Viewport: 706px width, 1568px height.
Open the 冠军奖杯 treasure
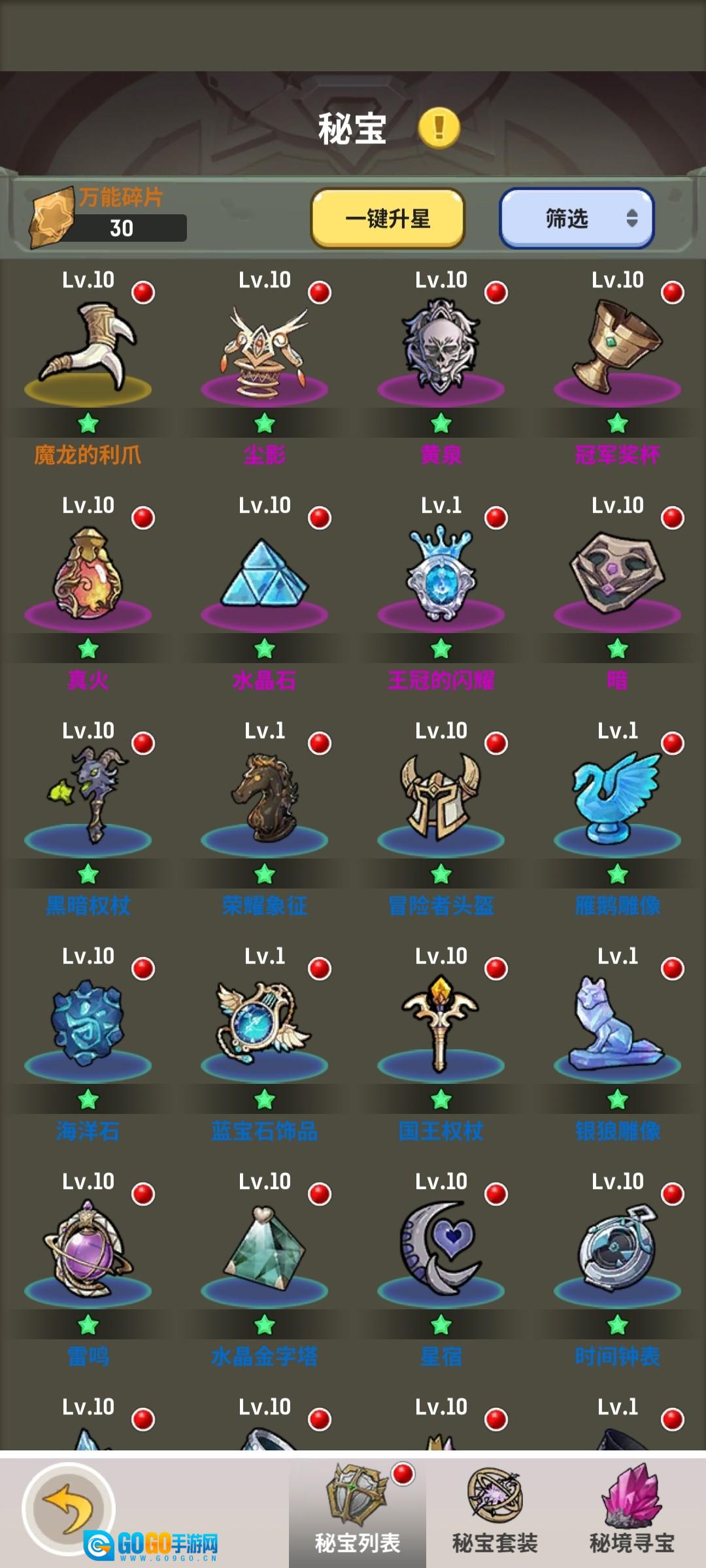pos(618,366)
